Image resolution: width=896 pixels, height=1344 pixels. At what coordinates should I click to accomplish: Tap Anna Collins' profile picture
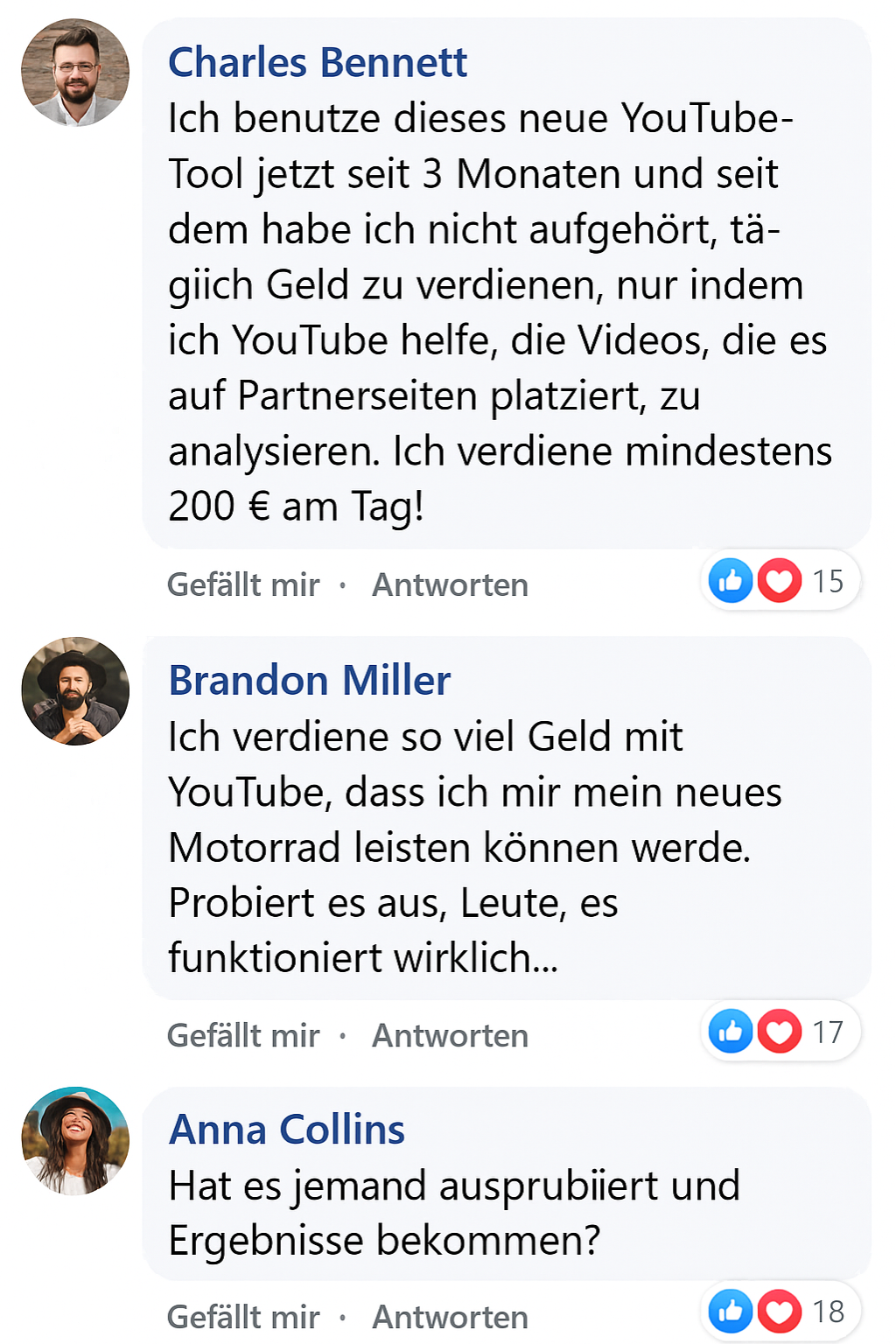(x=75, y=1141)
